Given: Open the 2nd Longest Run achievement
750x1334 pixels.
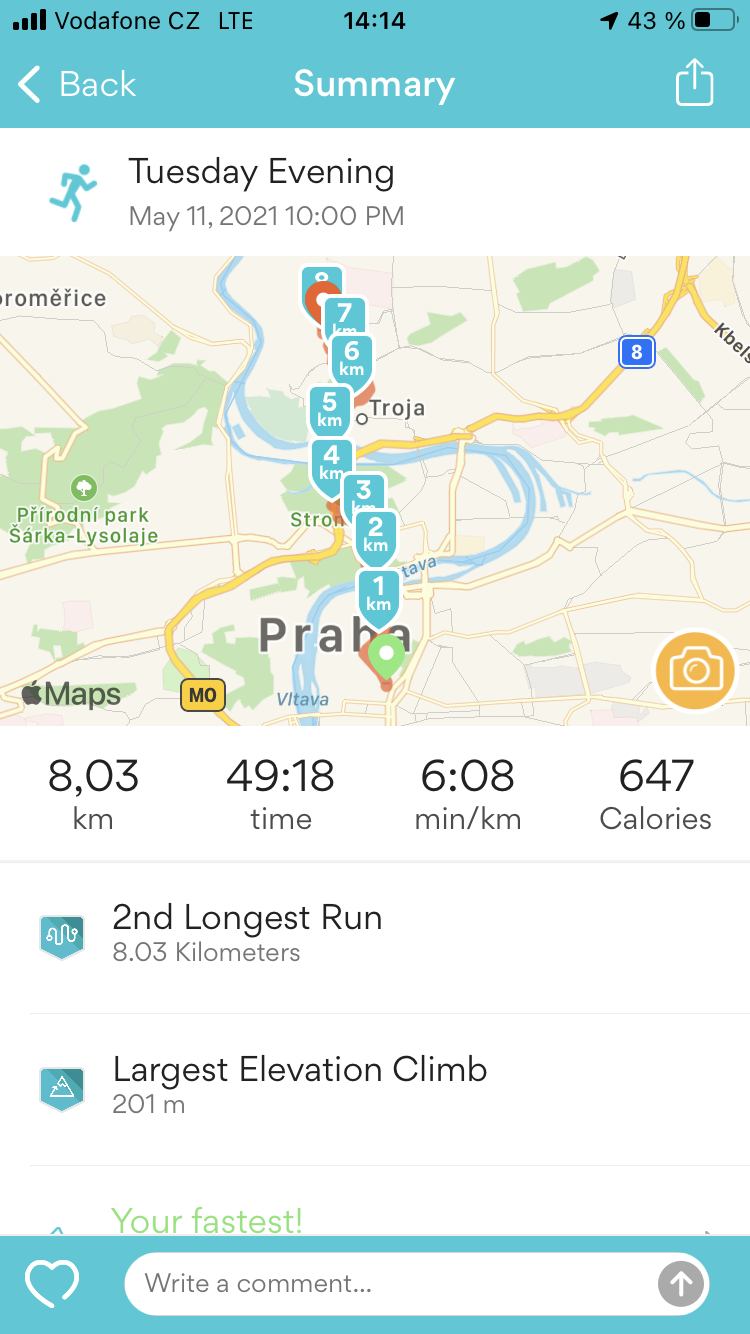Looking at the screenshot, I should point(375,937).
